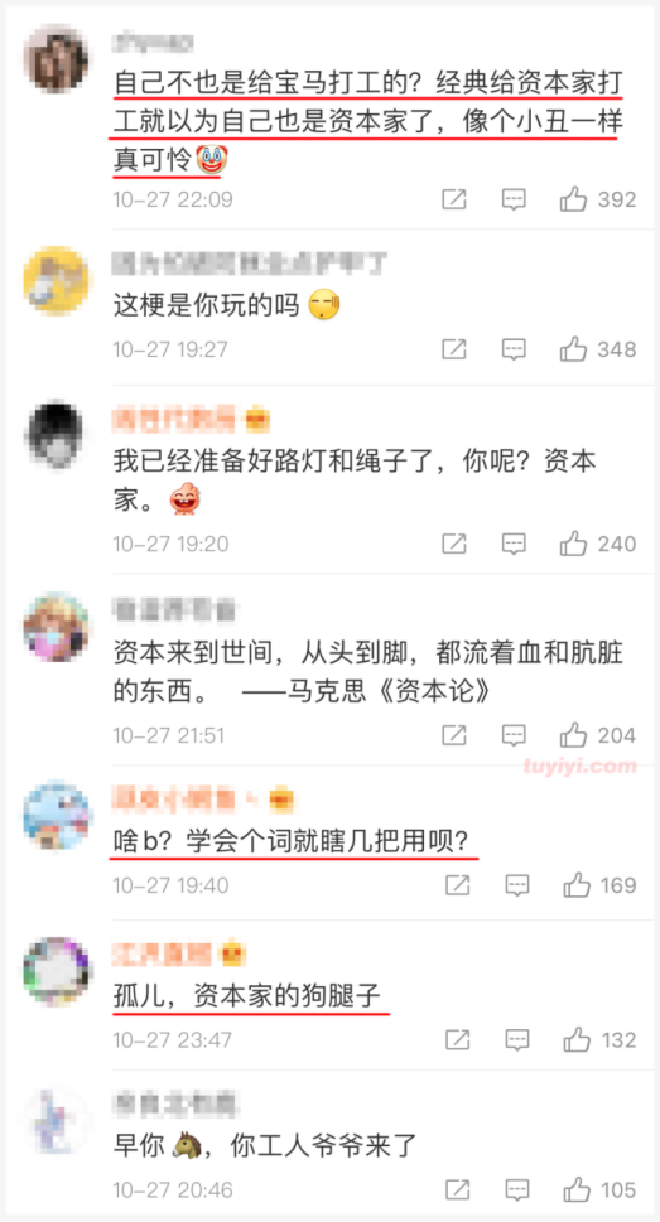The height and width of the screenshot is (1222, 660).
Task: Like the comment with 169 likes
Action: pos(577,885)
